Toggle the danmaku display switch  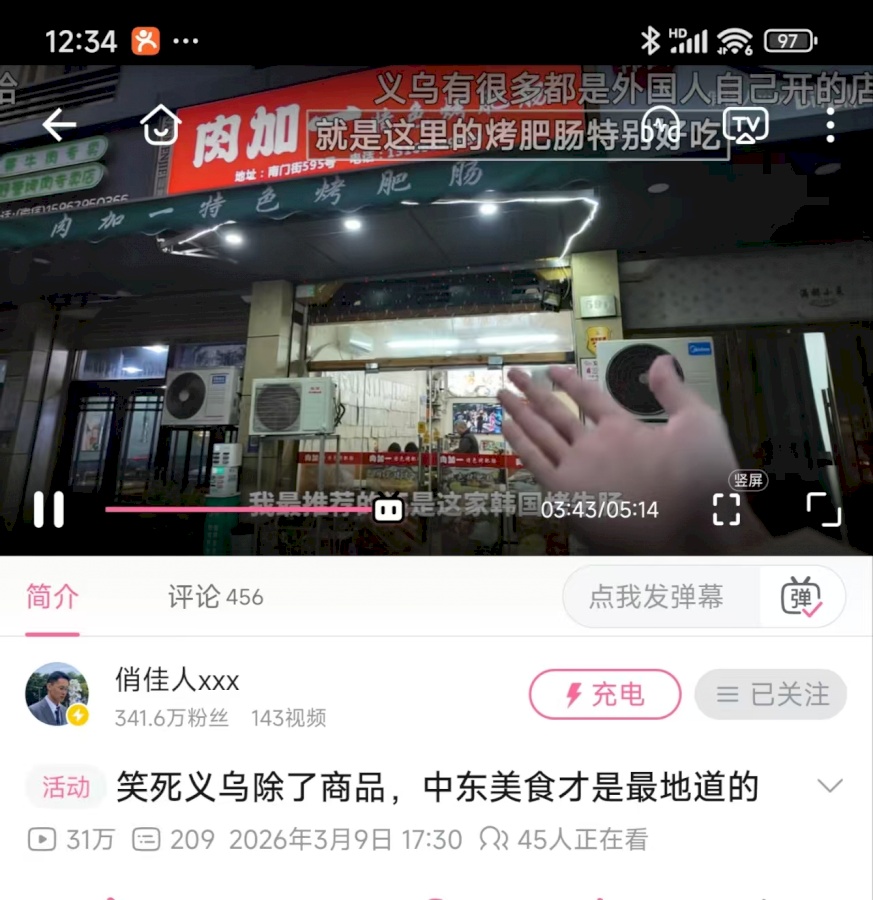tap(802, 598)
